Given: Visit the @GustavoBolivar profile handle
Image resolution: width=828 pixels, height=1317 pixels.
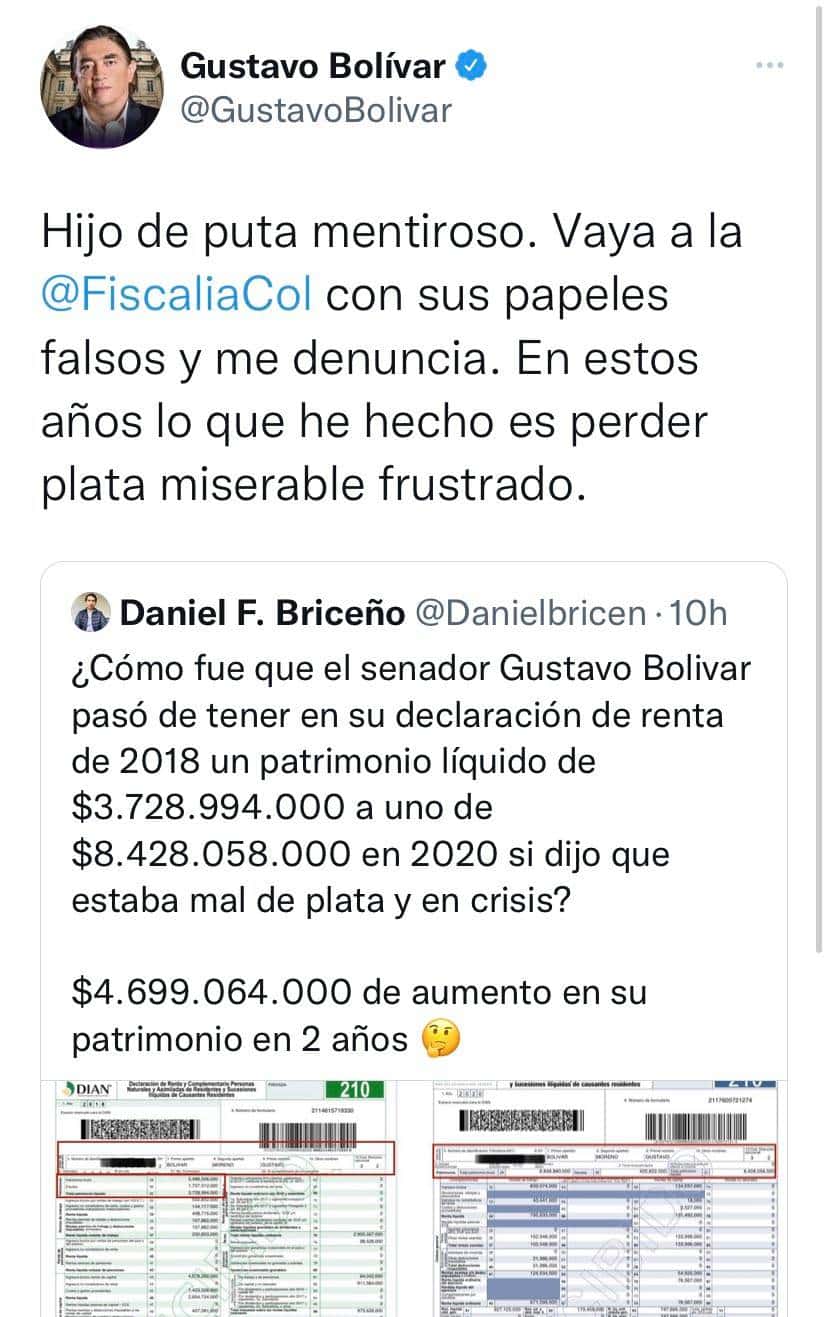Looking at the screenshot, I should (315, 109).
